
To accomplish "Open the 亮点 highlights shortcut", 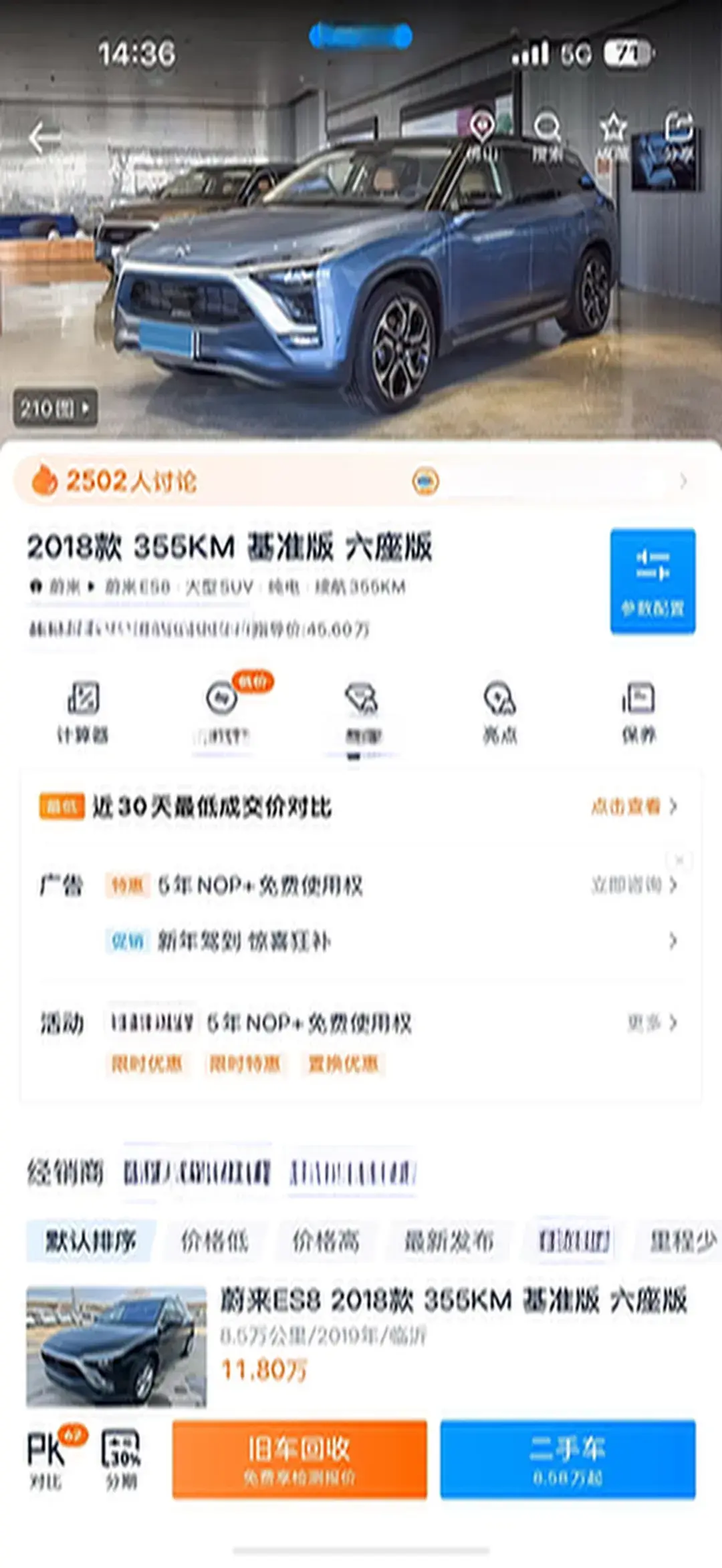I will click(x=499, y=711).
